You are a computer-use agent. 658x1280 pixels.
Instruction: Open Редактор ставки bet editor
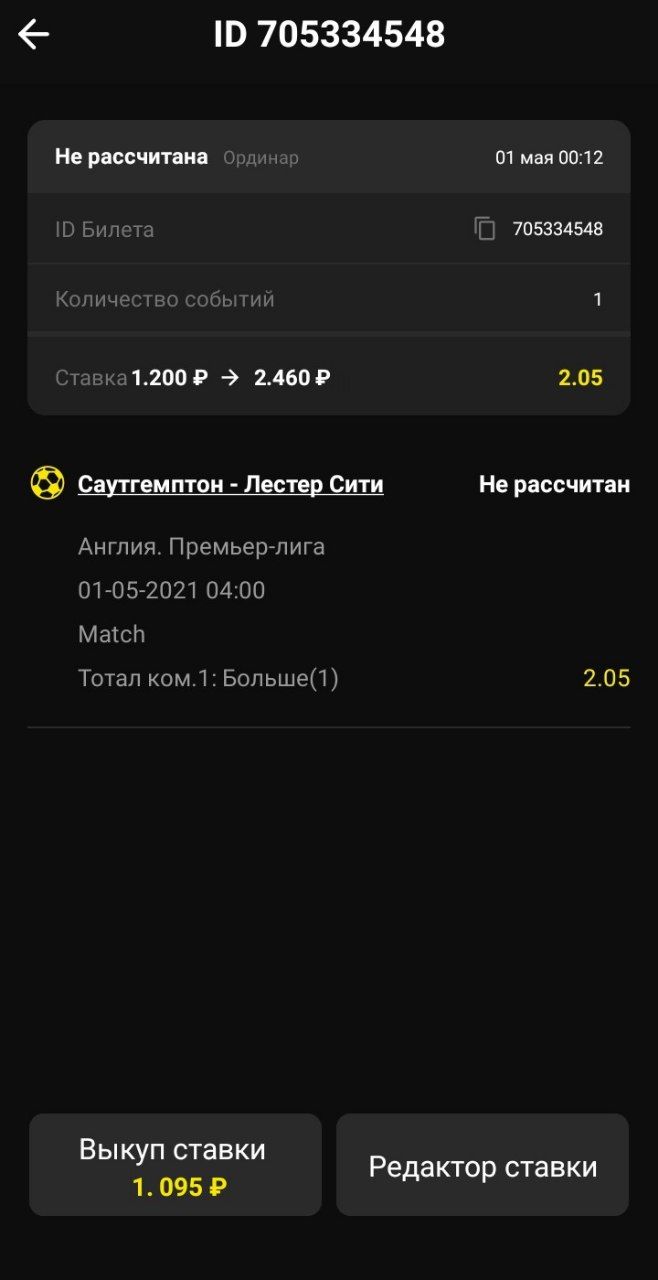coord(482,1166)
